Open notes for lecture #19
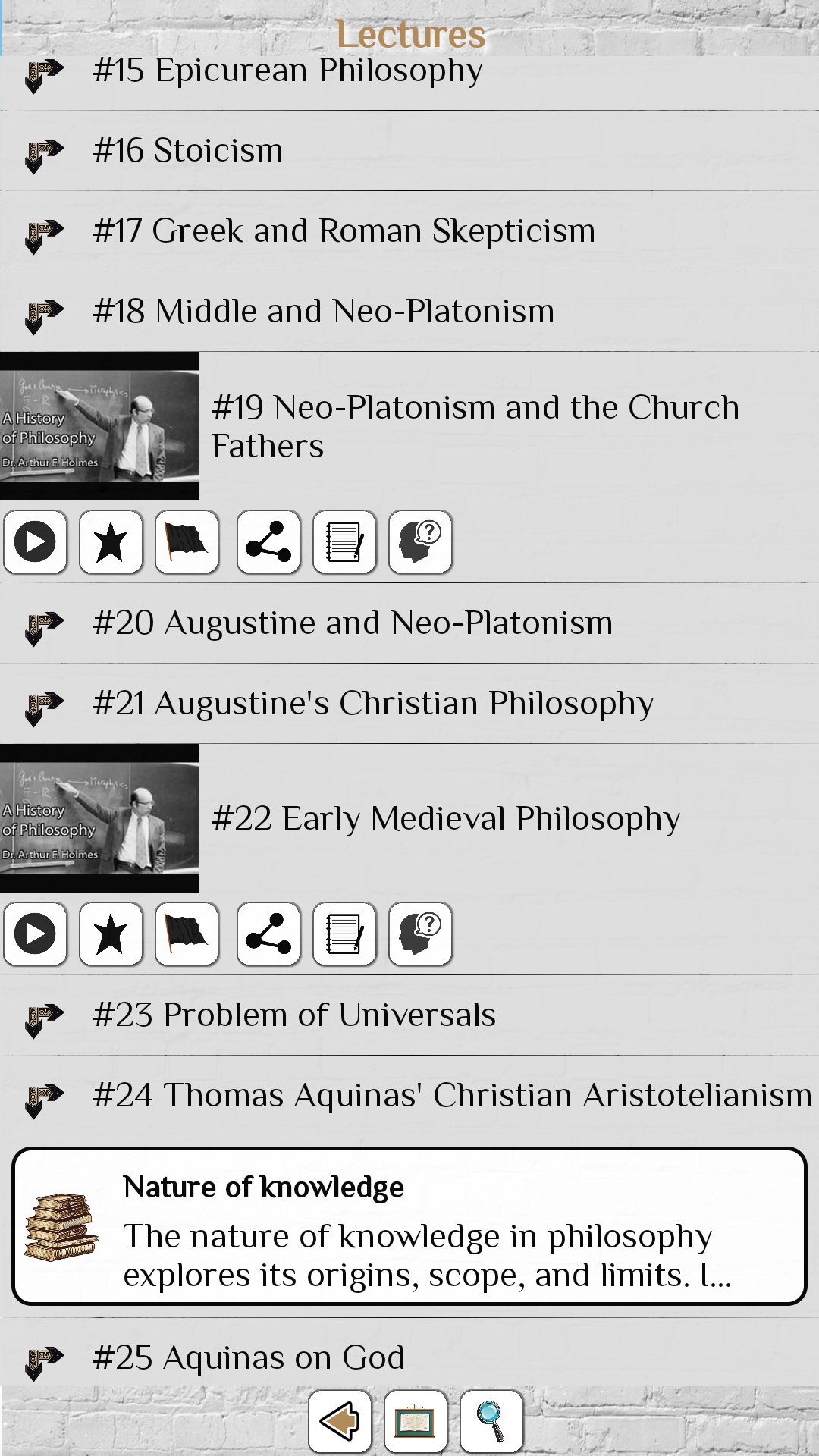This screenshot has height=1456, width=819. point(344,541)
